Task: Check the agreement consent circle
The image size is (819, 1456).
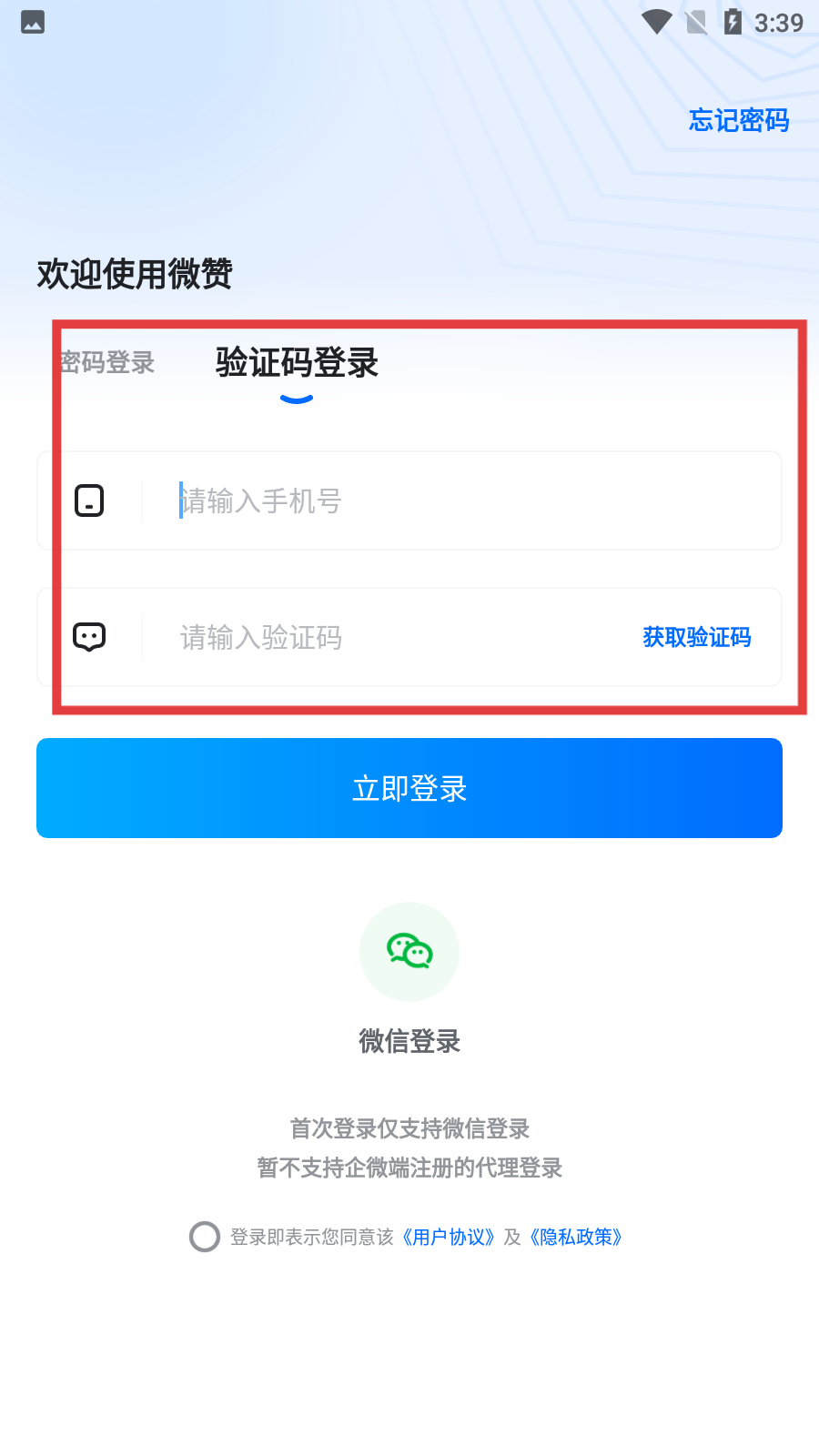Action: click(205, 1237)
